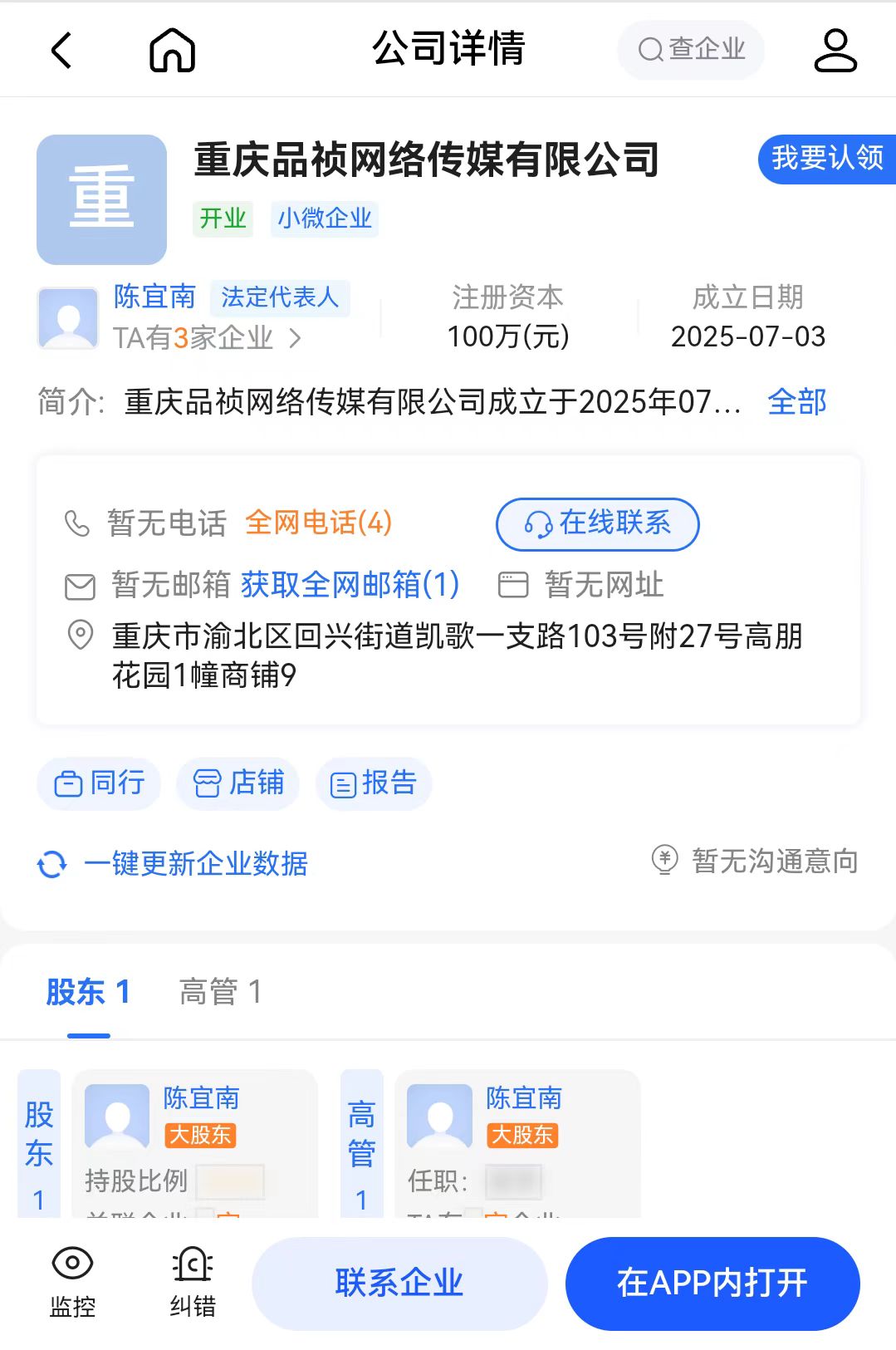Tap the back arrow icon
The width and height of the screenshot is (896, 1350).
[60, 50]
